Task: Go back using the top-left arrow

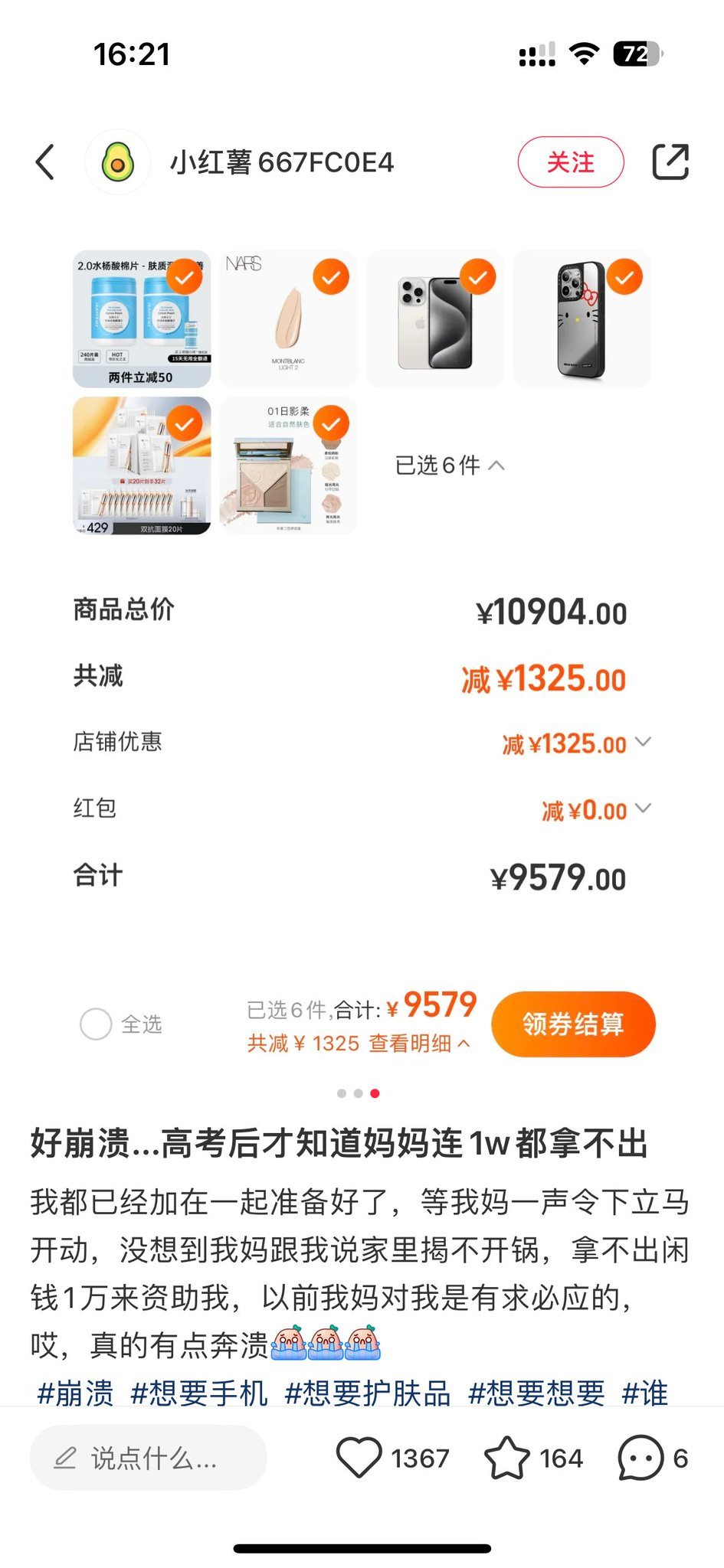Action: click(x=45, y=162)
